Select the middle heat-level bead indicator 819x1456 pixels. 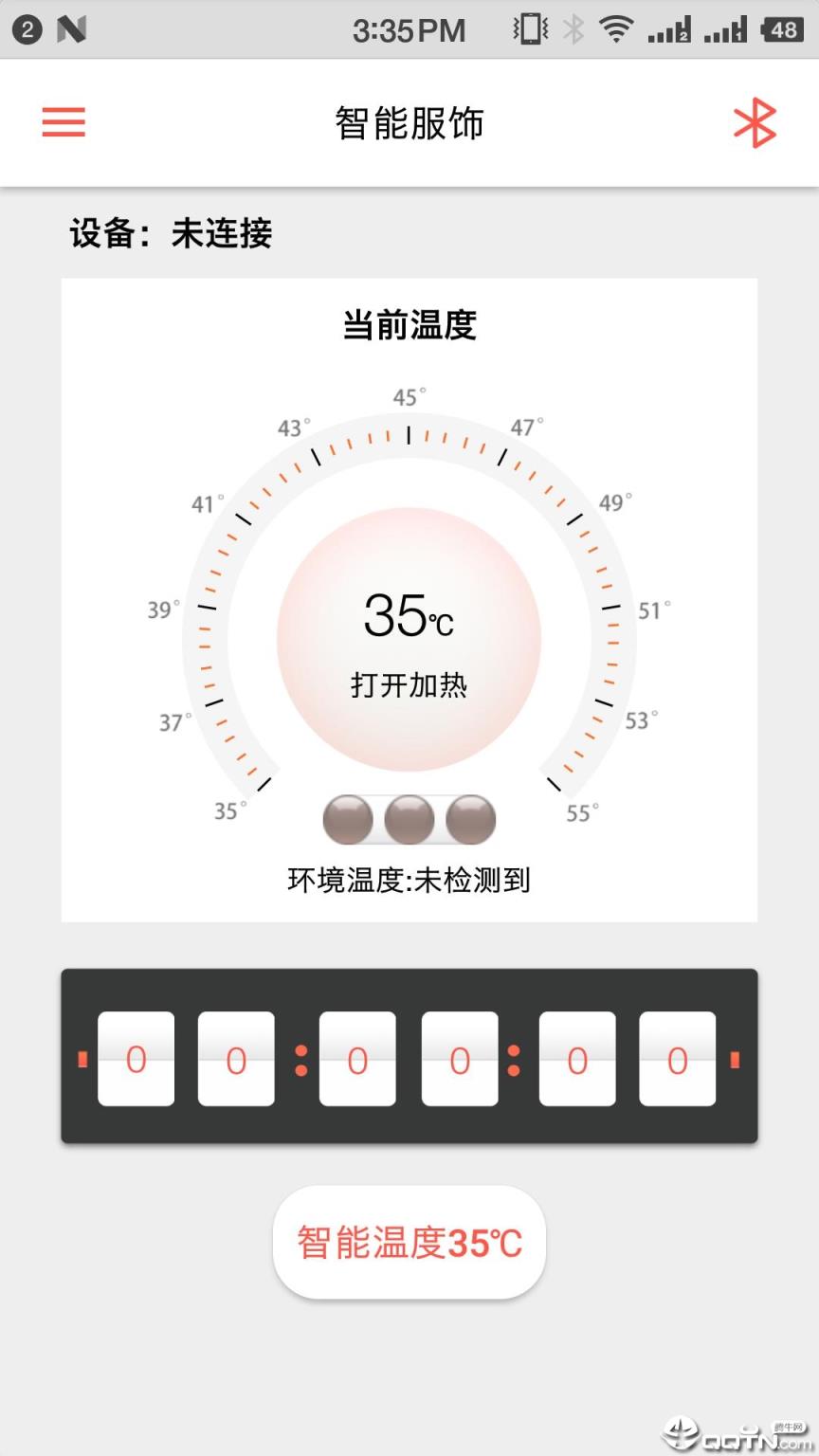(x=409, y=819)
